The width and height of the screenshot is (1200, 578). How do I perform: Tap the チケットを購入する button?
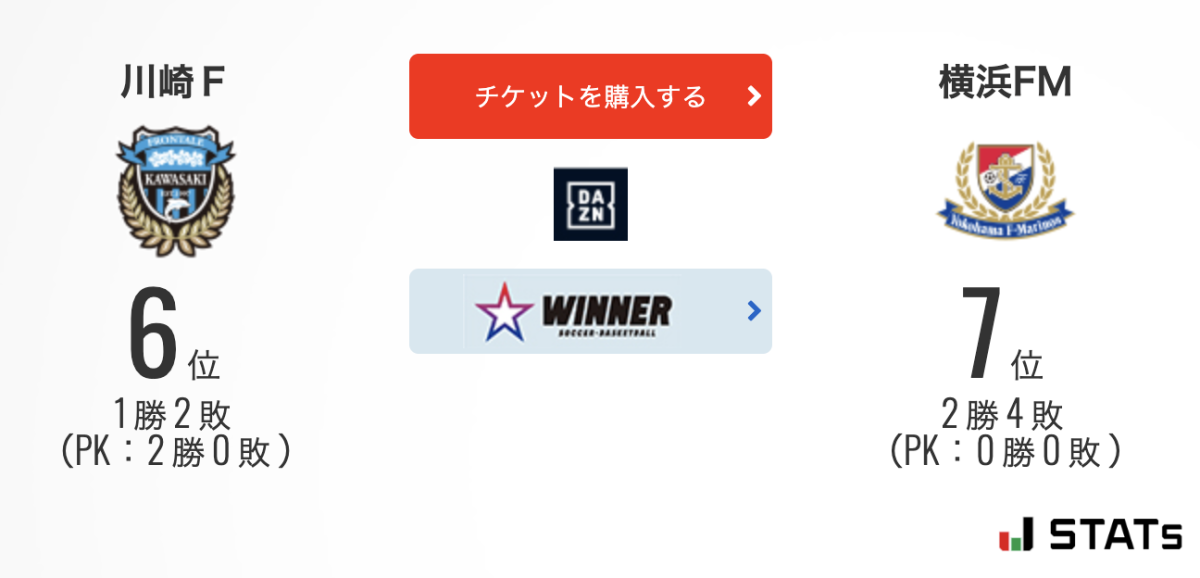click(x=590, y=96)
